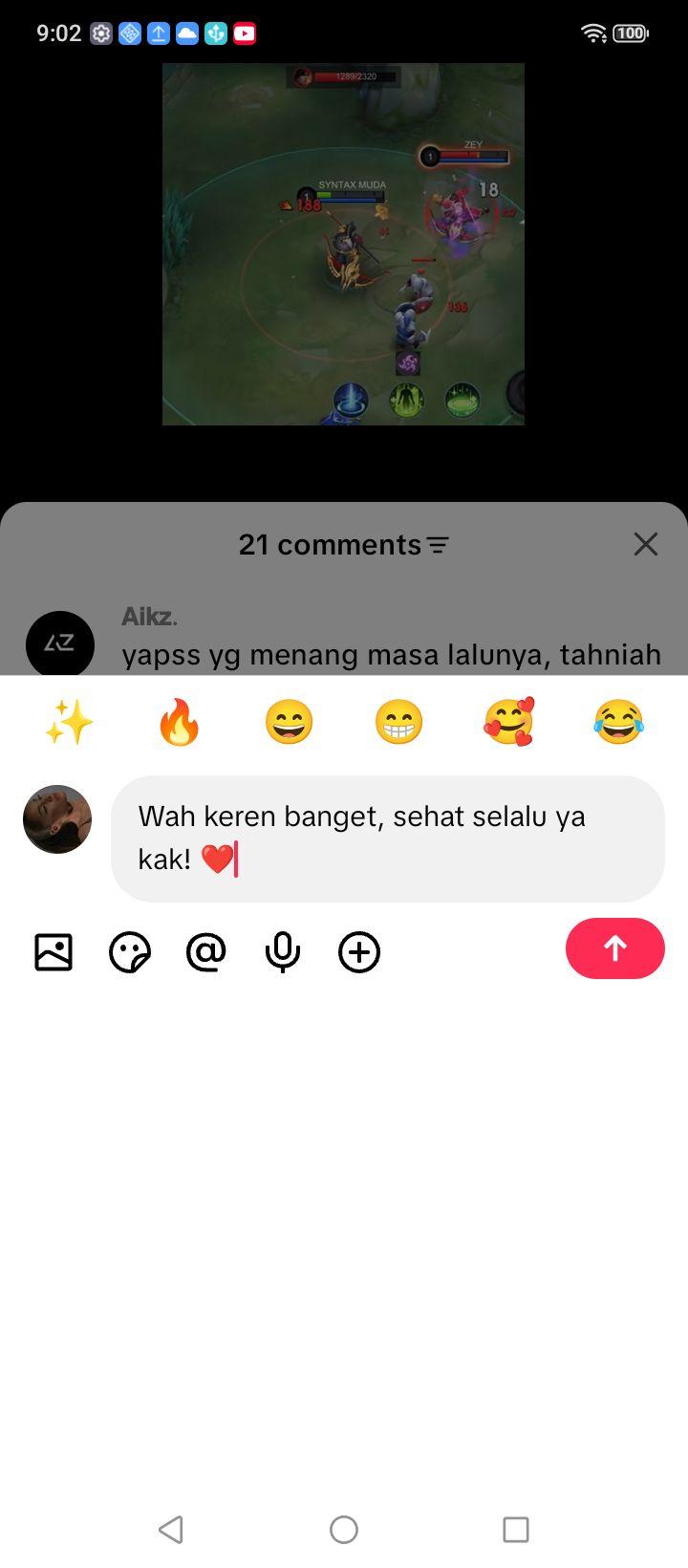The width and height of the screenshot is (688, 1568).
Task: Send the comment with the red arrow button
Action: pos(614,948)
